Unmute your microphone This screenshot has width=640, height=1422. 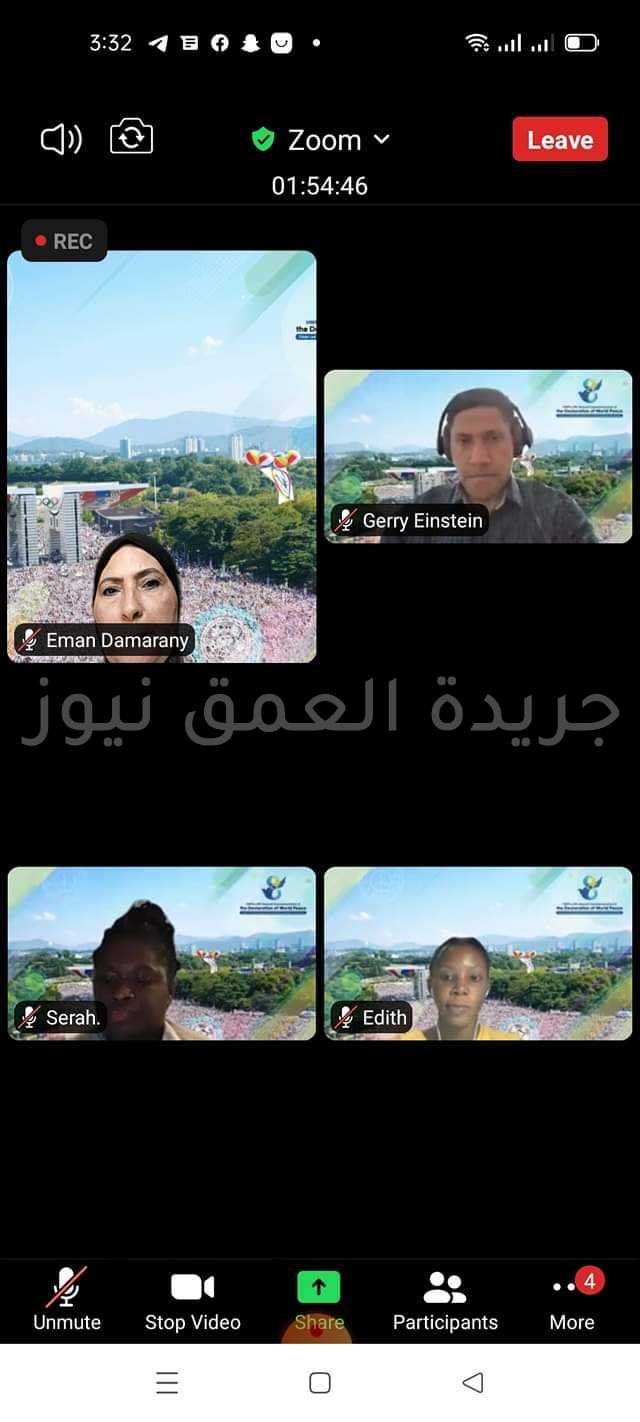click(x=67, y=1299)
